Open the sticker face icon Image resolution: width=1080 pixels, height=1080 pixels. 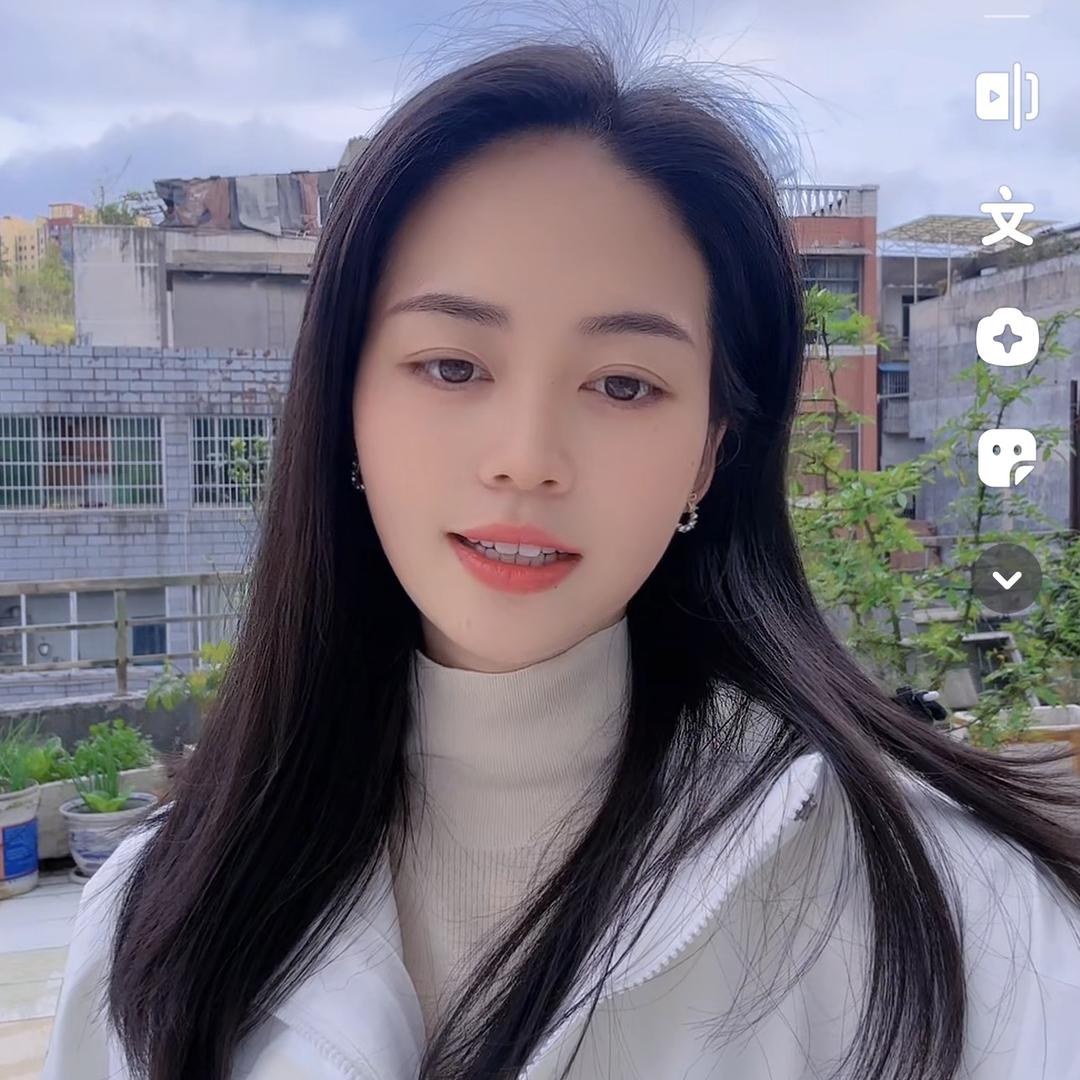pyautogui.click(x=1007, y=458)
